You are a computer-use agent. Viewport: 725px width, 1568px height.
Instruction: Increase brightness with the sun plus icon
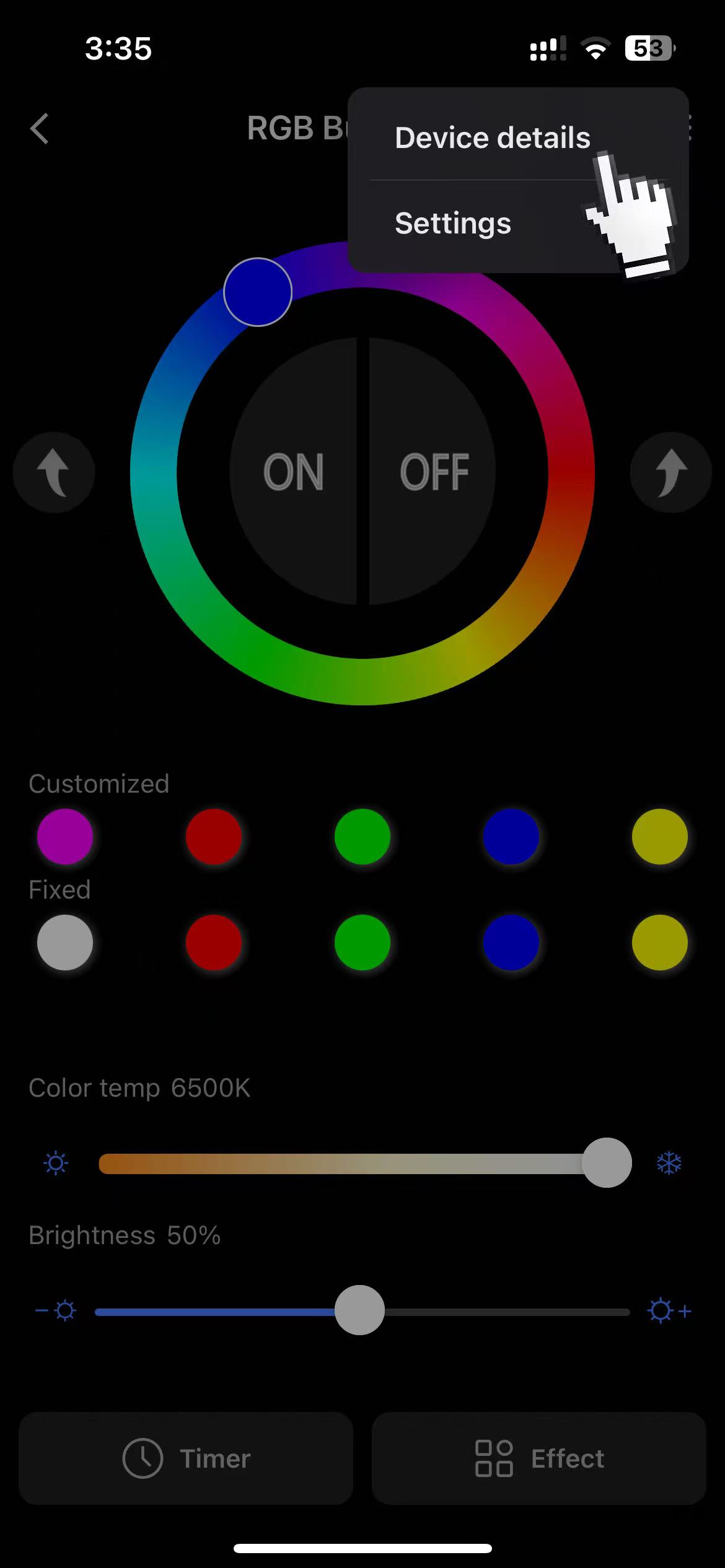[669, 1311]
